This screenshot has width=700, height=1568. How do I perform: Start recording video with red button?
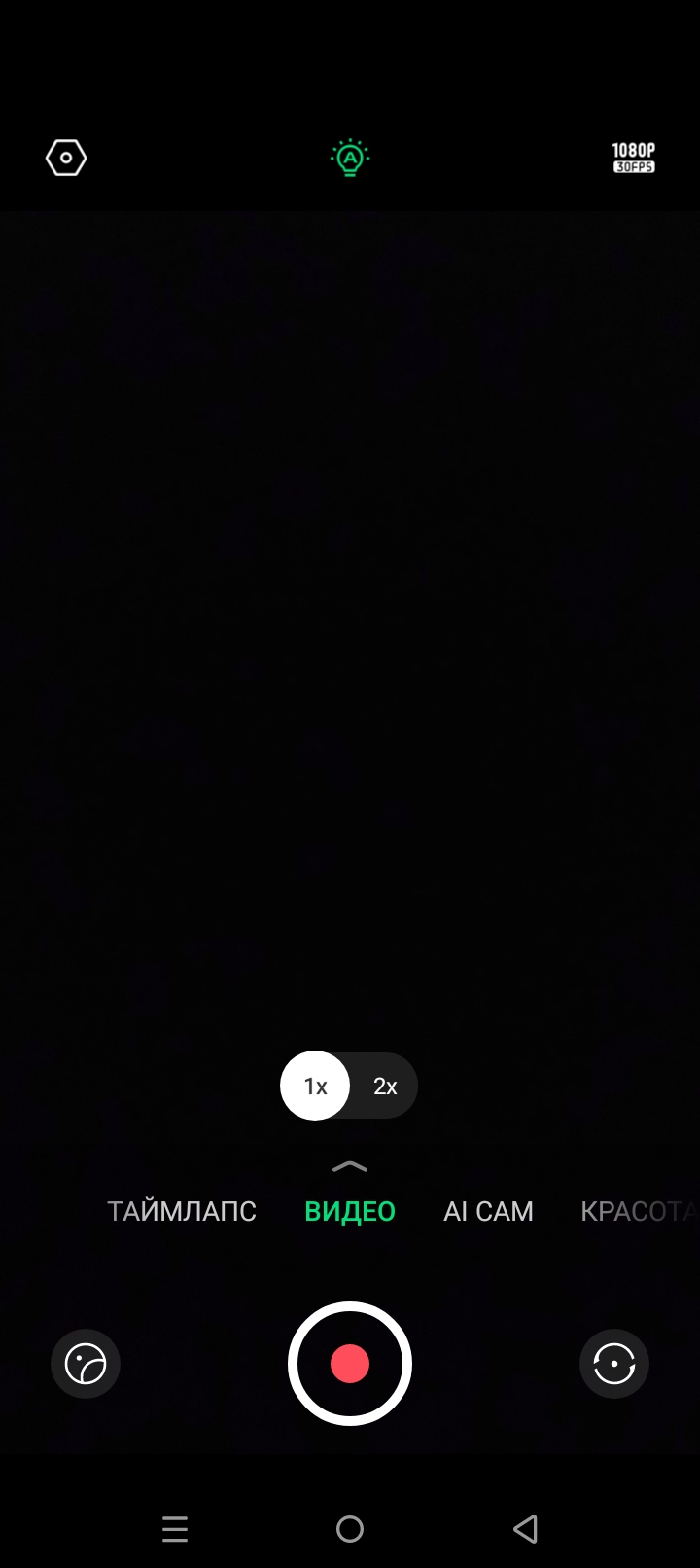point(350,1364)
